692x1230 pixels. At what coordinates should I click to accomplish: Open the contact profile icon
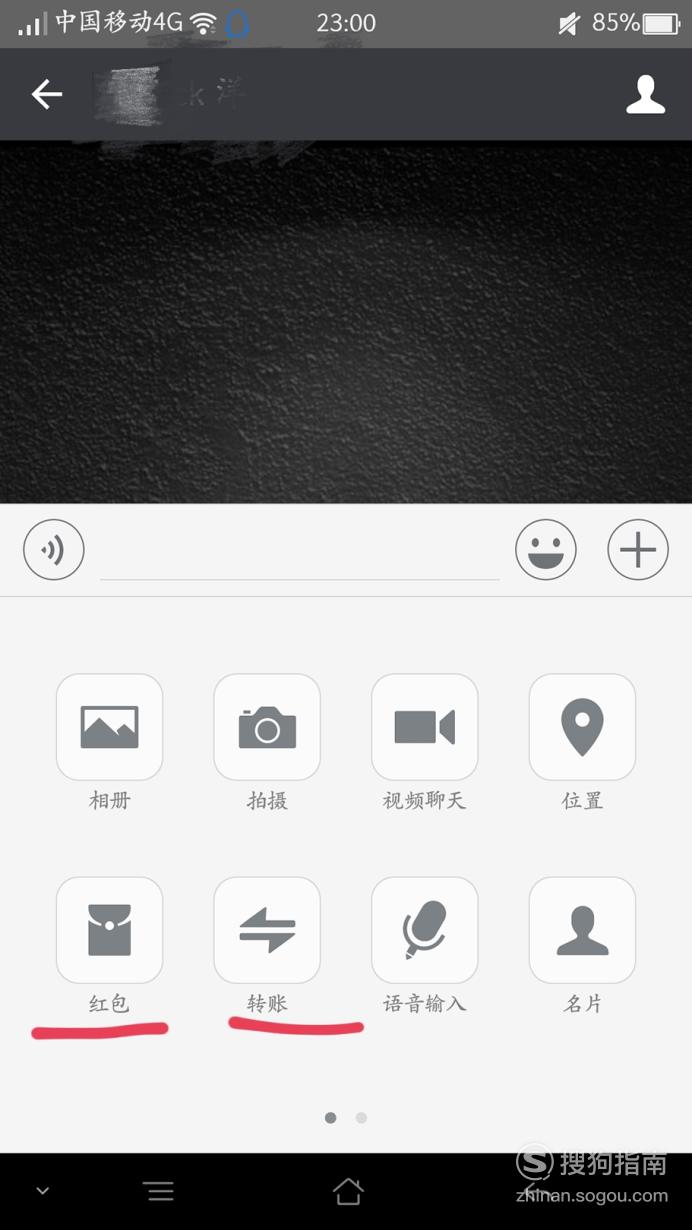tap(645, 95)
